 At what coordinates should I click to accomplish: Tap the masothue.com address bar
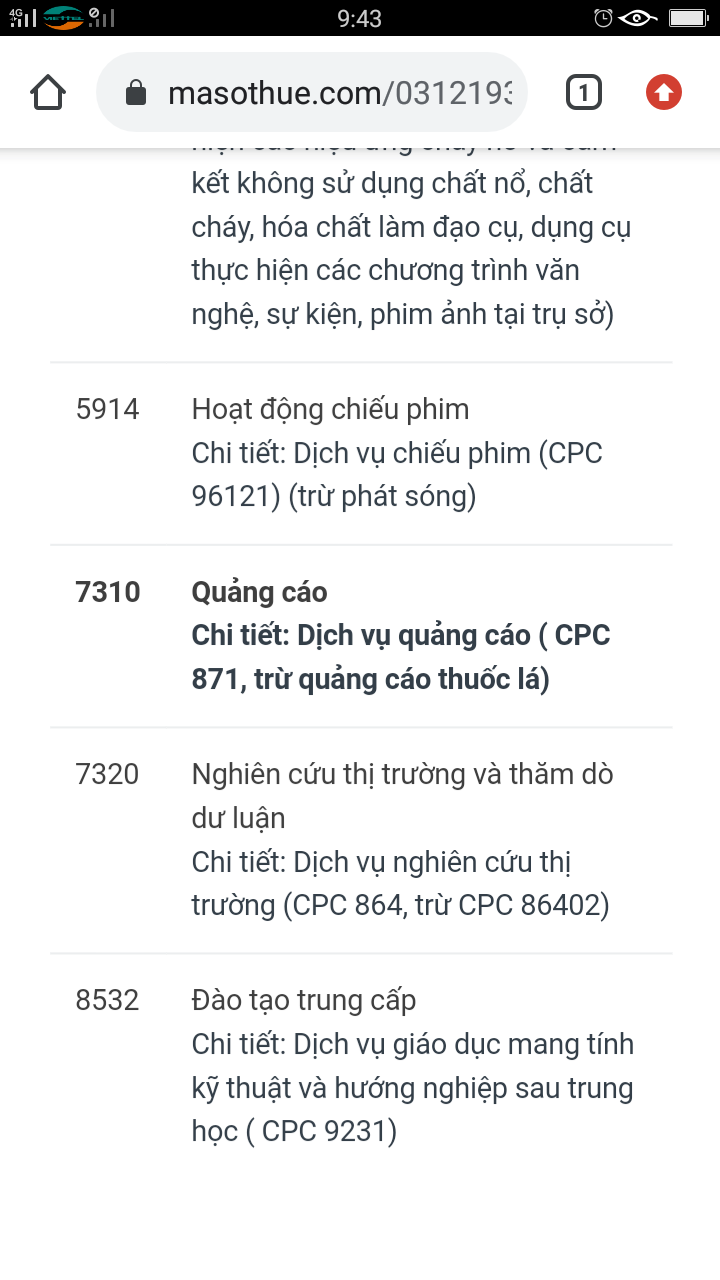coord(312,93)
